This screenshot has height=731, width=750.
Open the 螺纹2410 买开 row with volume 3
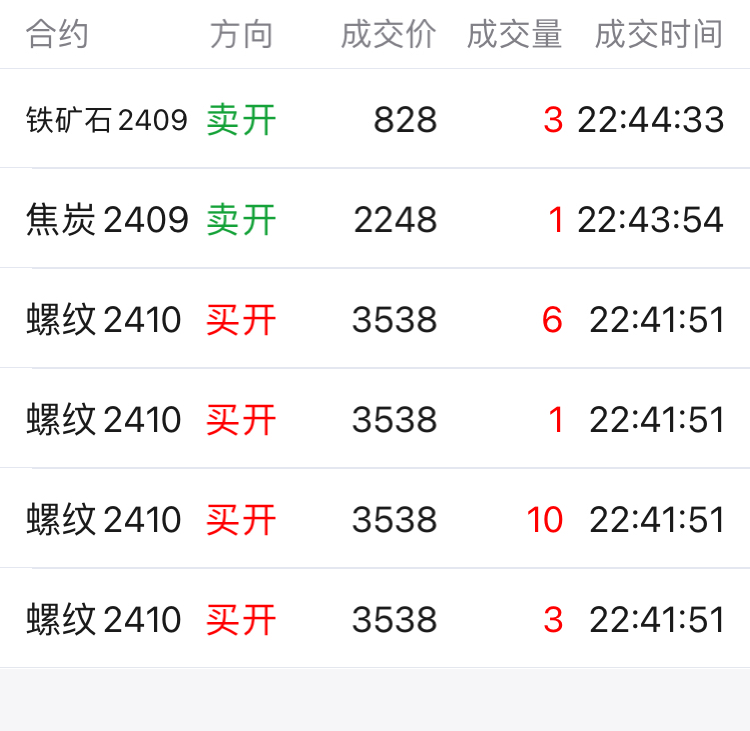[x=375, y=619]
